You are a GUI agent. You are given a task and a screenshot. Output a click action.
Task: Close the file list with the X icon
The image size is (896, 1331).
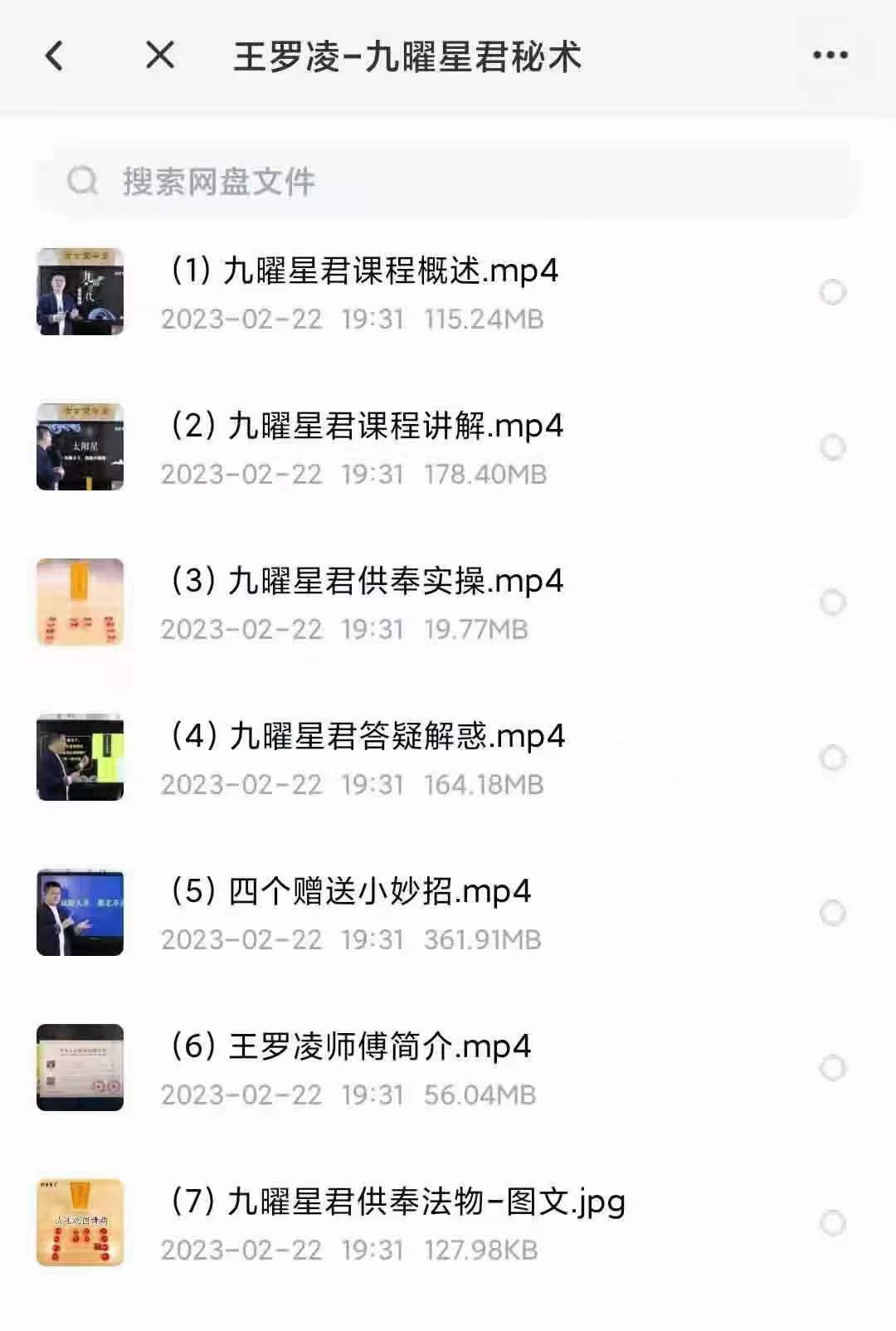(x=158, y=56)
